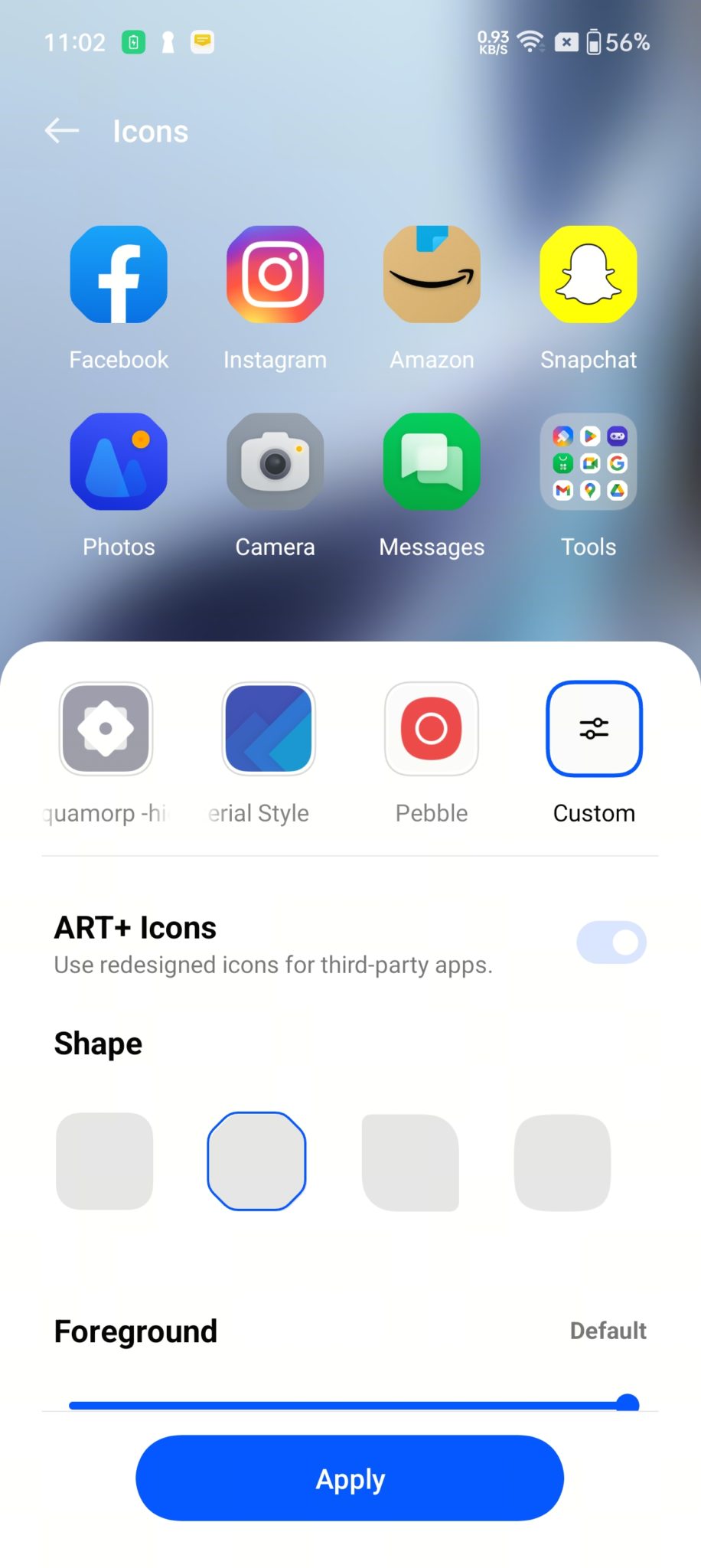Choose the Aquamorphic icon style

(106, 729)
